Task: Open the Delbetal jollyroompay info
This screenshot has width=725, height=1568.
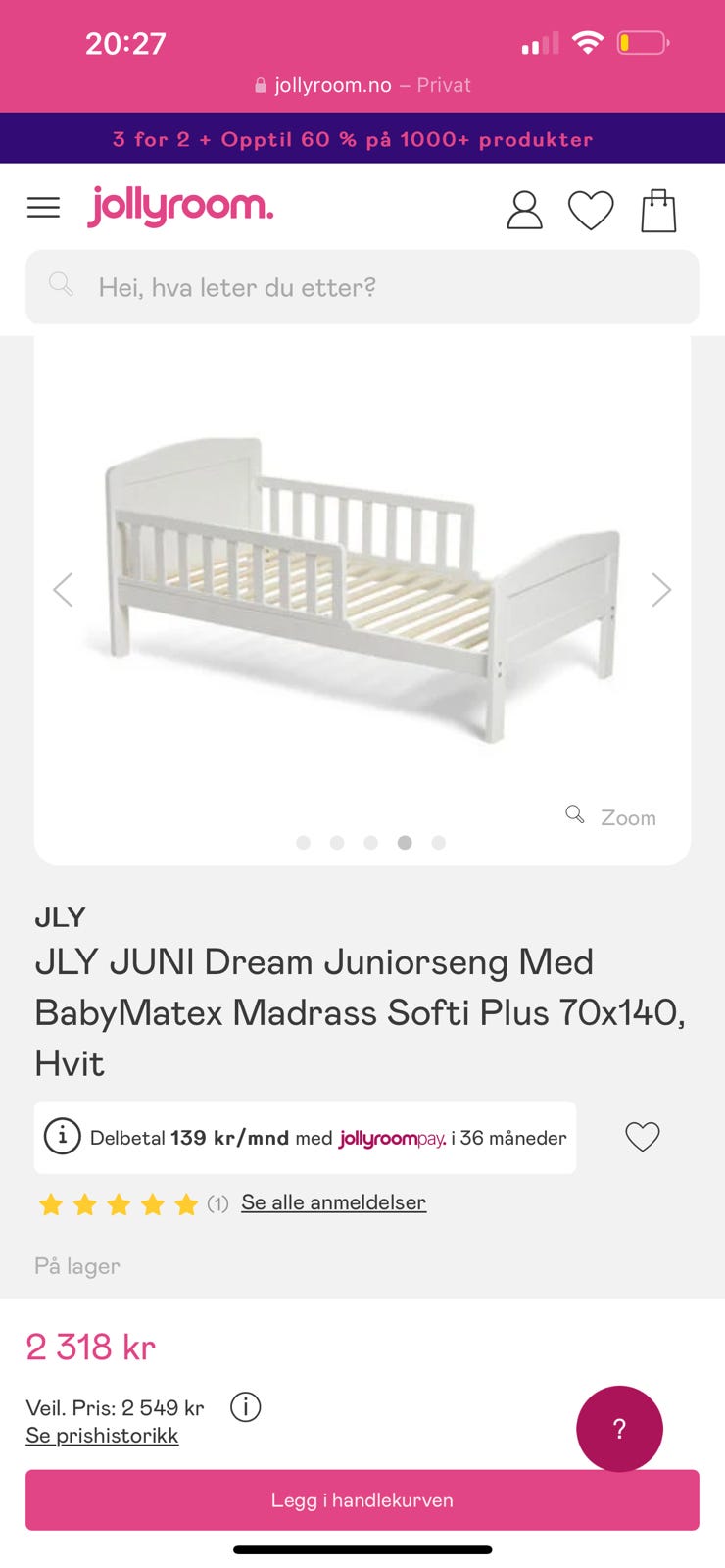Action: click(x=62, y=1137)
